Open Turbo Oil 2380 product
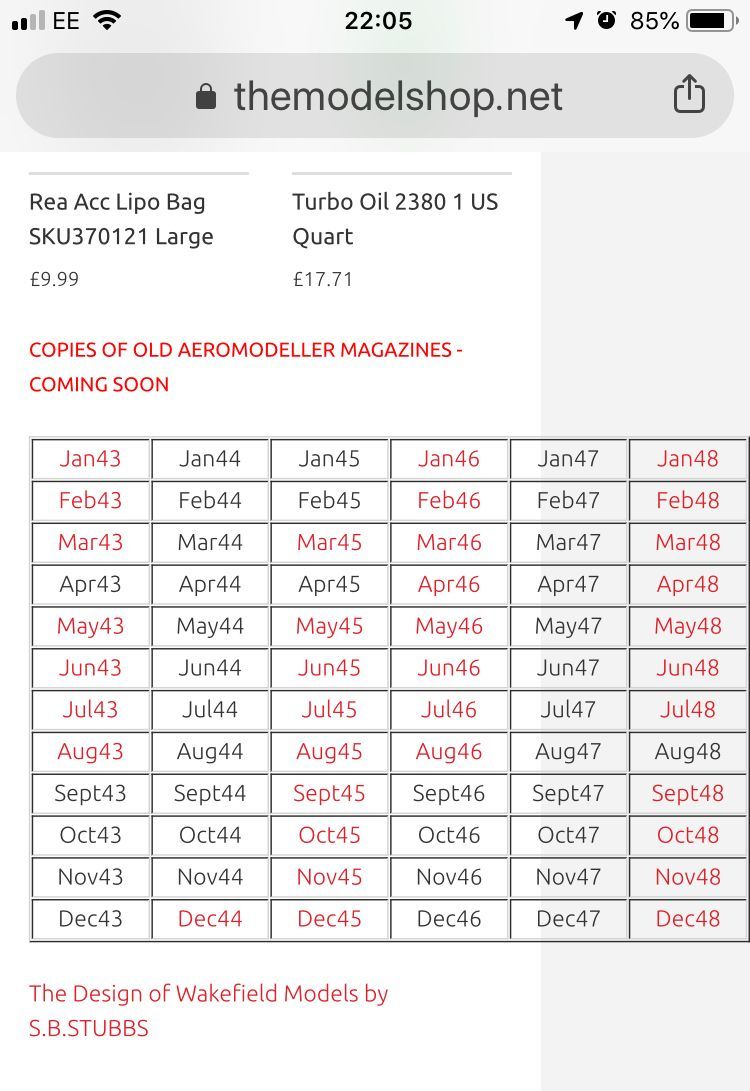This screenshot has width=750, height=1091. point(395,219)
